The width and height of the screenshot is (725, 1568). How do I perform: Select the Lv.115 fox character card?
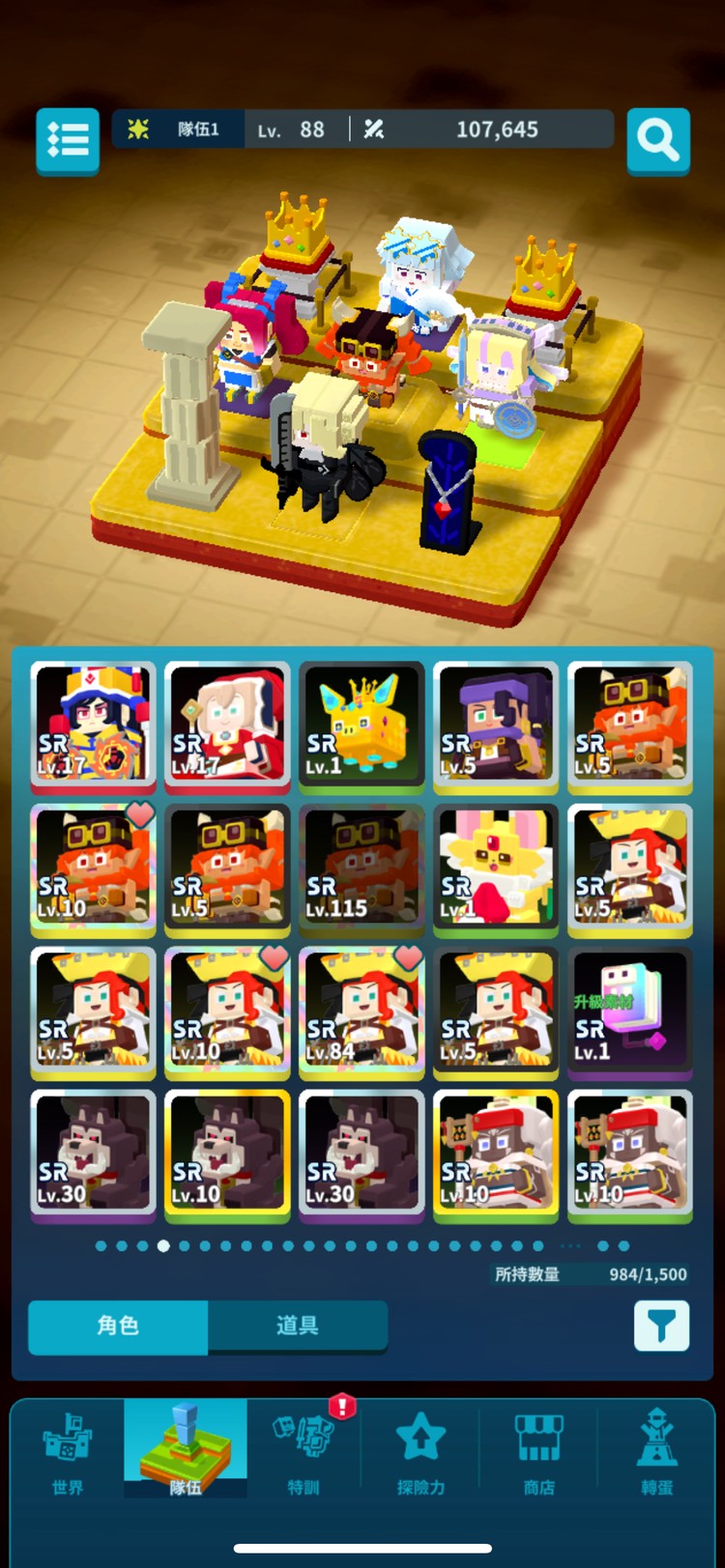[362, 869]
